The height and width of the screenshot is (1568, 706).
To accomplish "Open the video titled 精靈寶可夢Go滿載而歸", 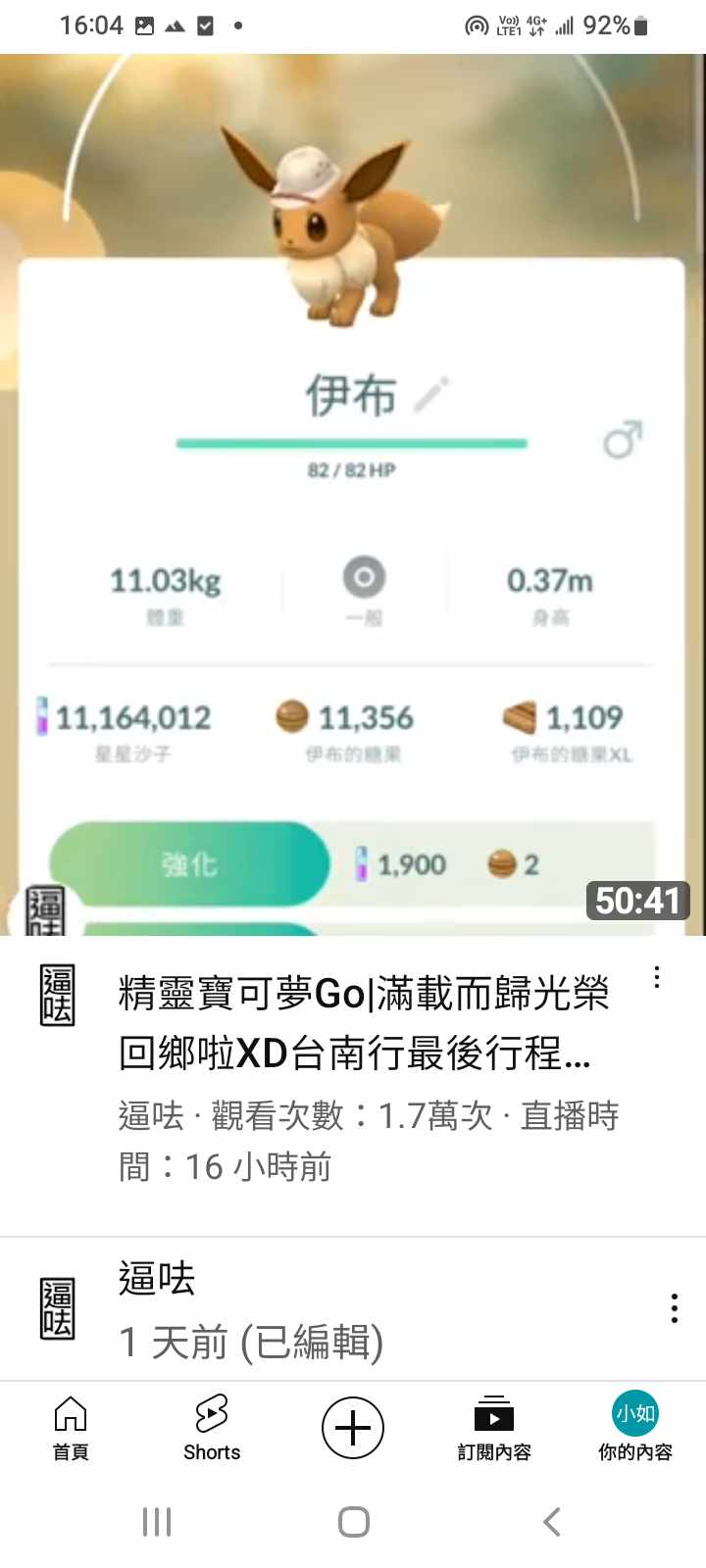I will click(x=363, y=1023).
